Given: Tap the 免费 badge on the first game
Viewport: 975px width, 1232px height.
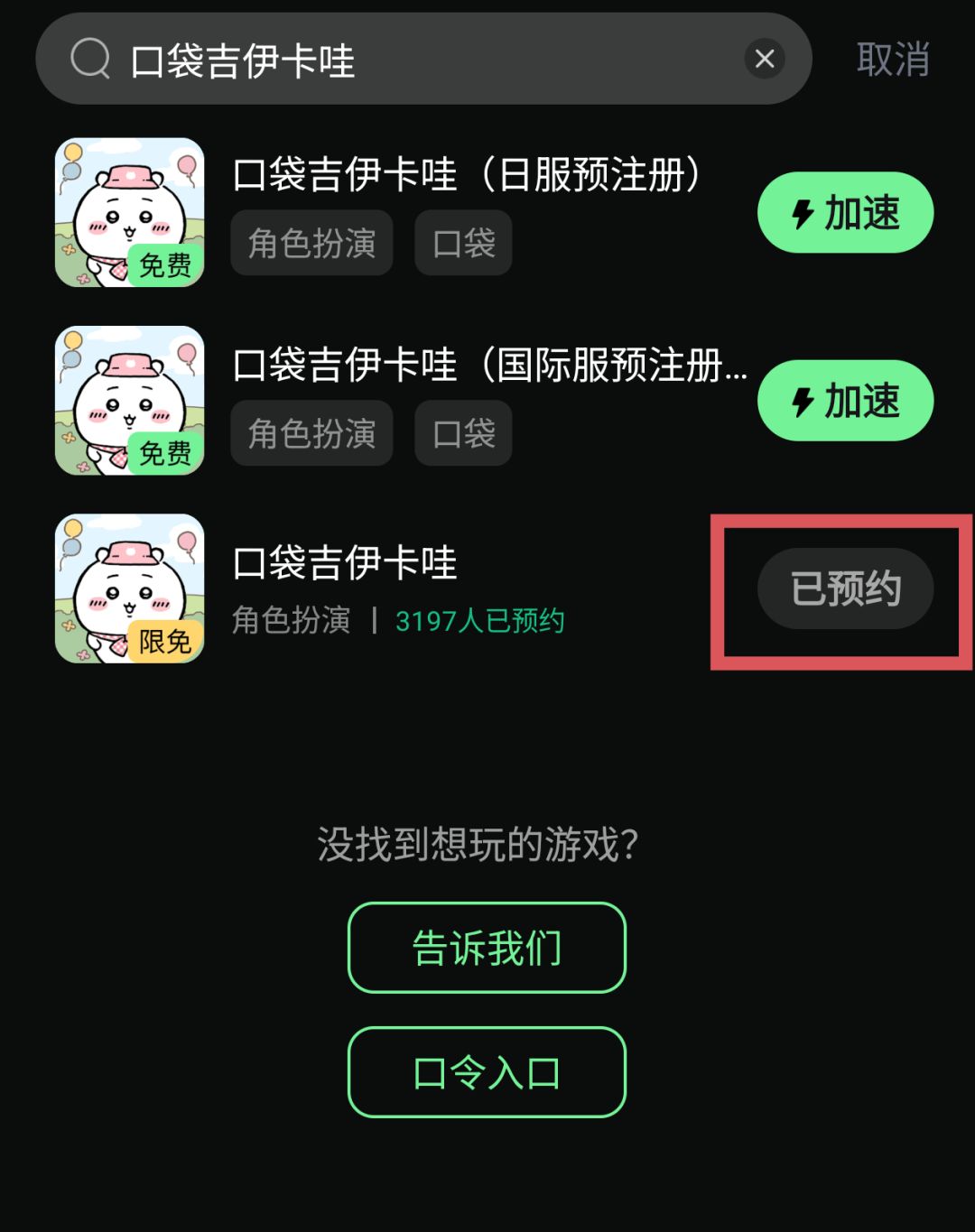Looking at the screenshot, I should coord(166,263).
